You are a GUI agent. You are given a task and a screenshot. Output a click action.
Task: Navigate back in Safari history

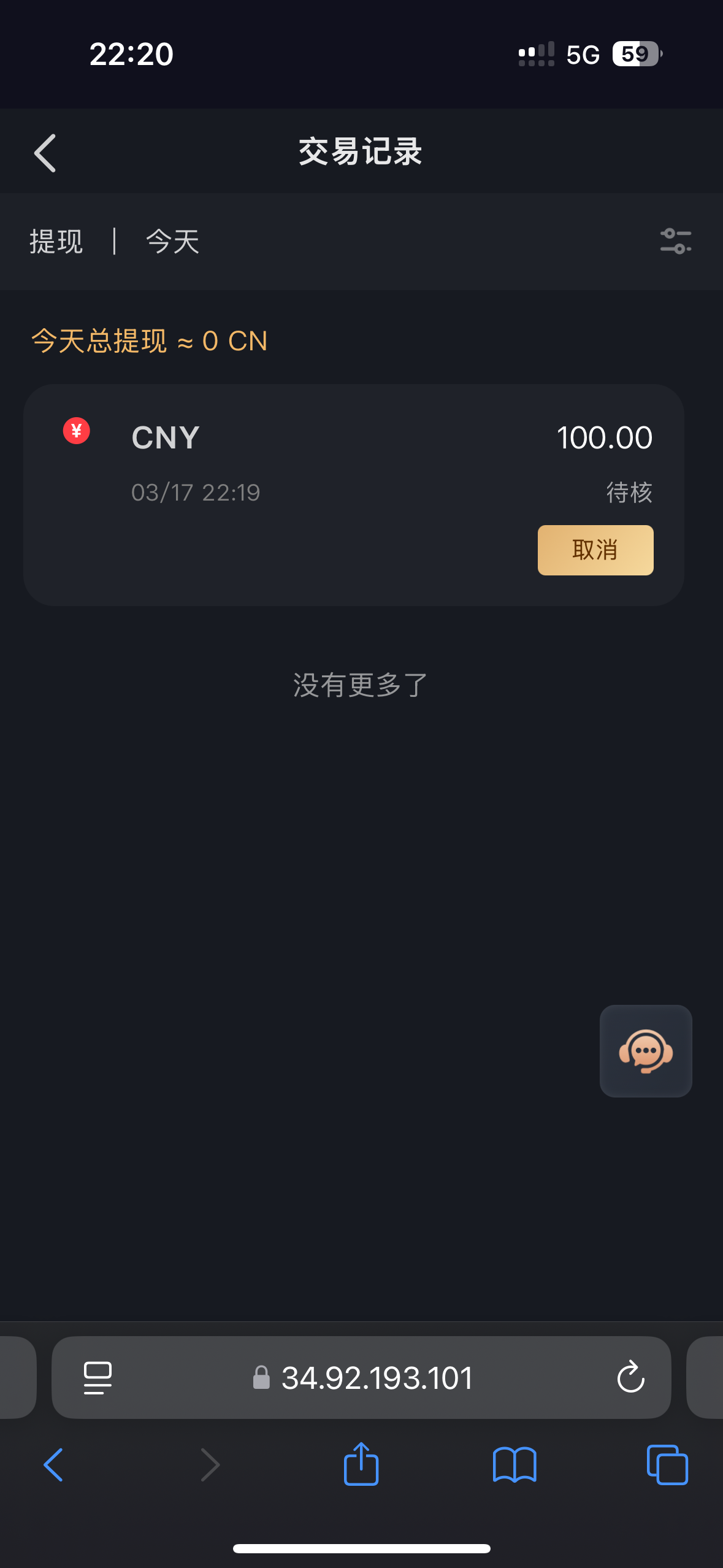click(54, 1465)
